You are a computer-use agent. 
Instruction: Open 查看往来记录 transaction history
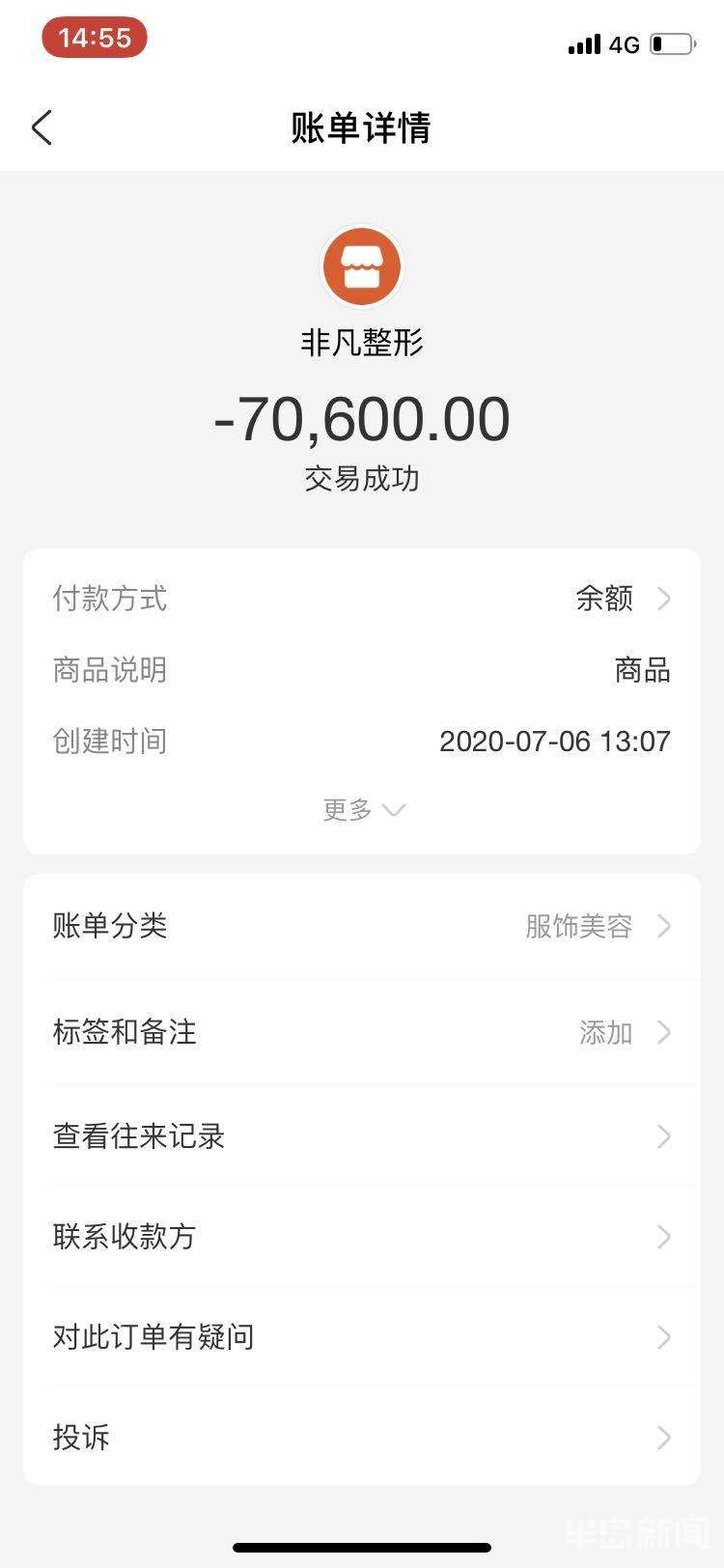point(138,1136)
